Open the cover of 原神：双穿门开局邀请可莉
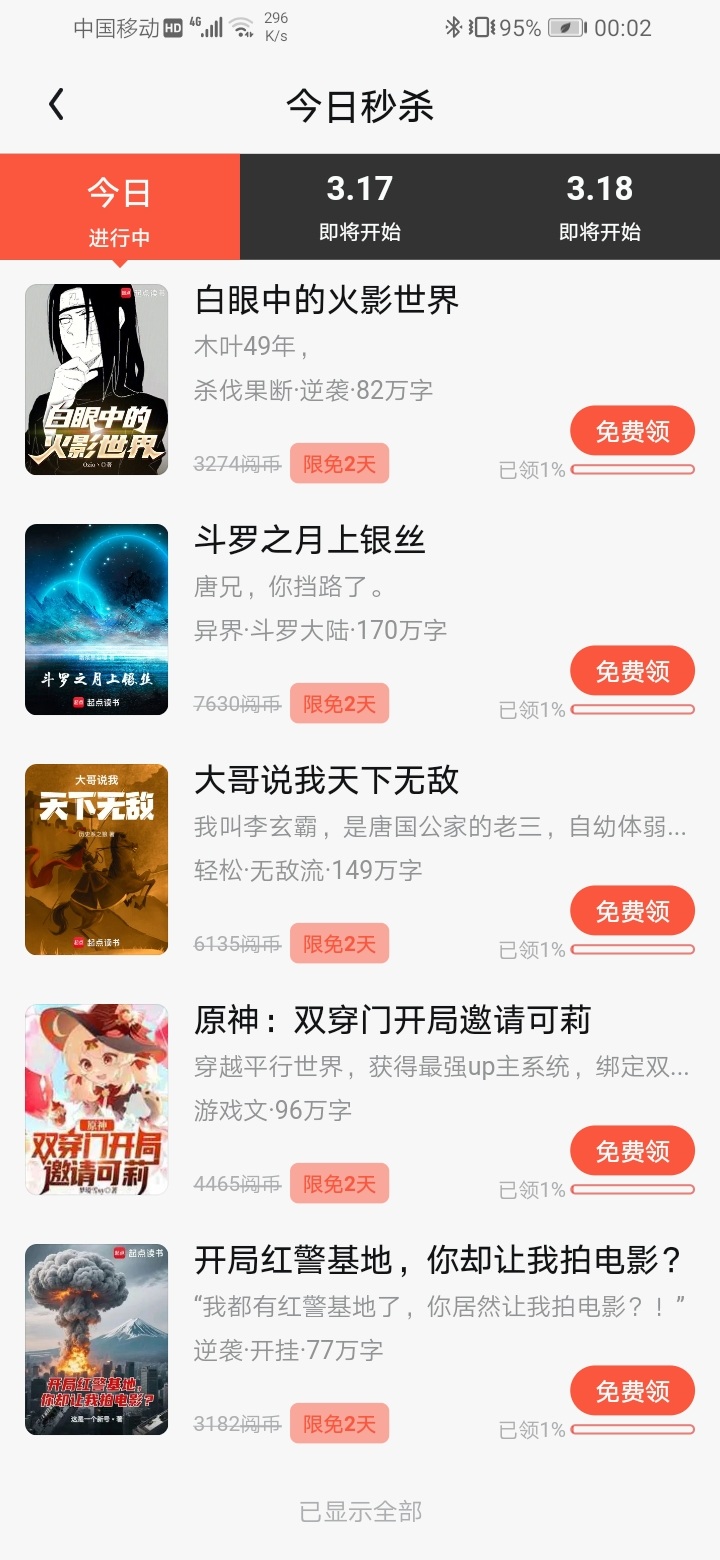 (x=96, y=1100)
